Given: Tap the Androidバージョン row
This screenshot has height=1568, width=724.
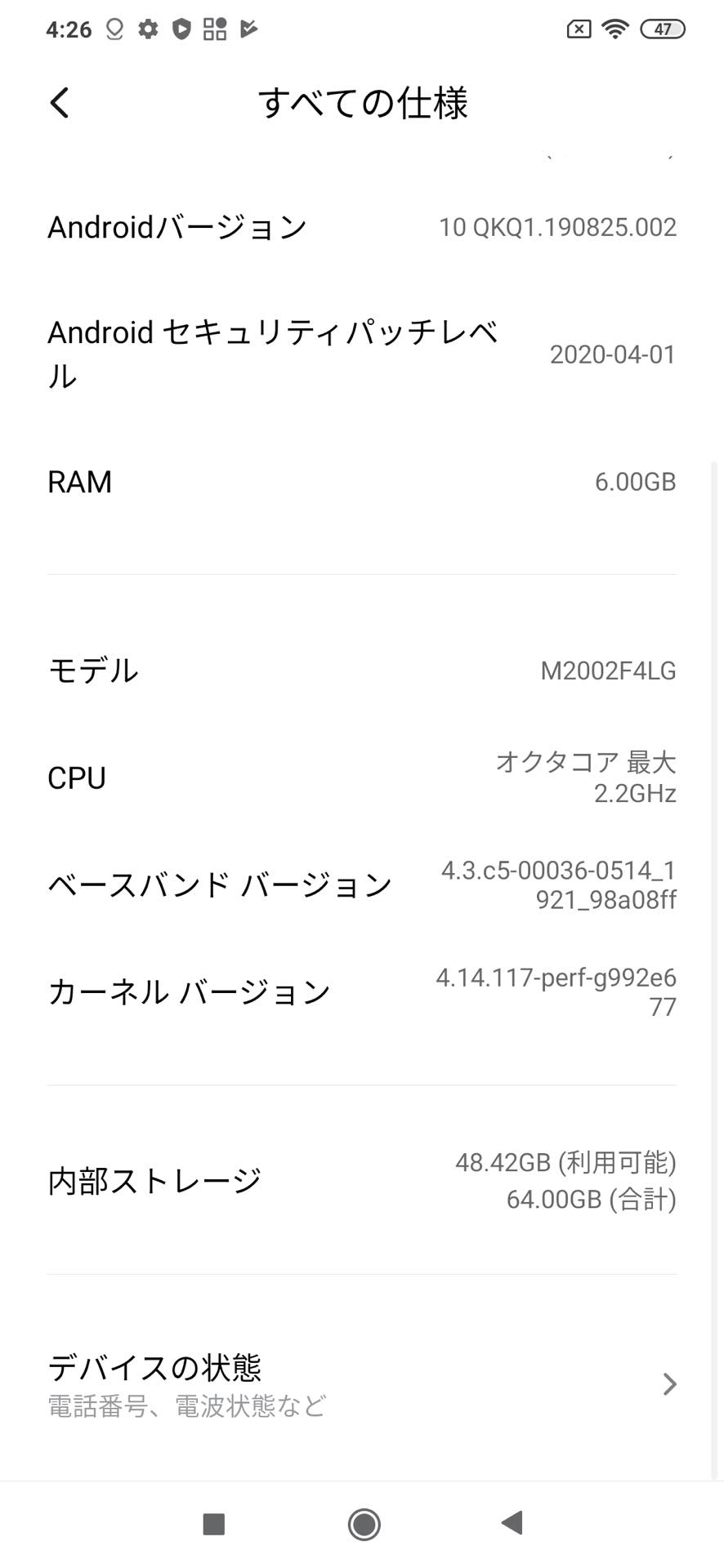Looking at the screenshot, I should [x=362, y=226].
